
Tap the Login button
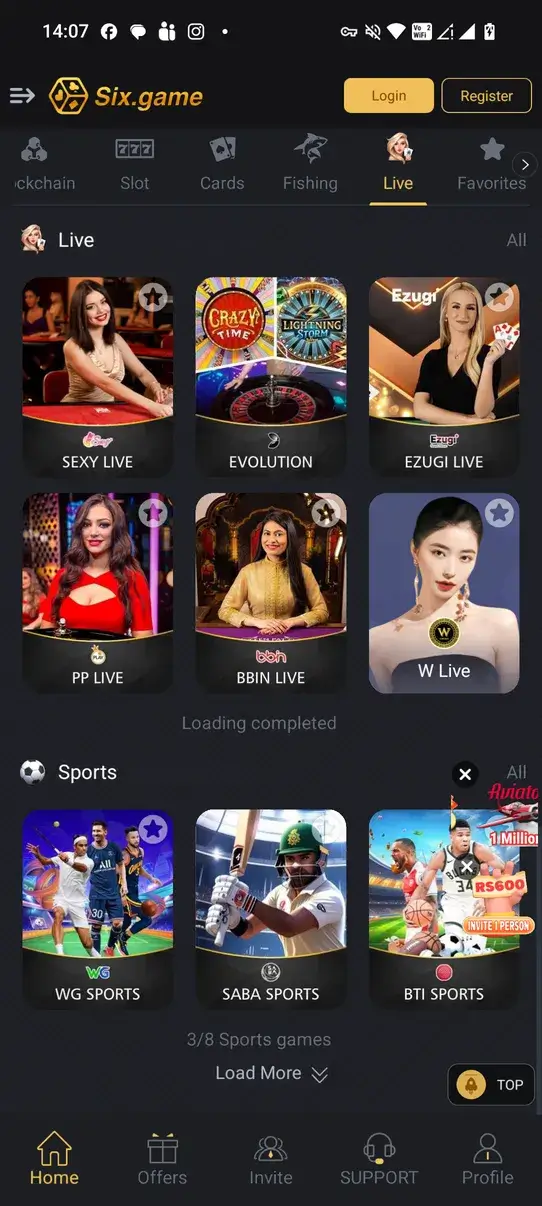point(389,96)
